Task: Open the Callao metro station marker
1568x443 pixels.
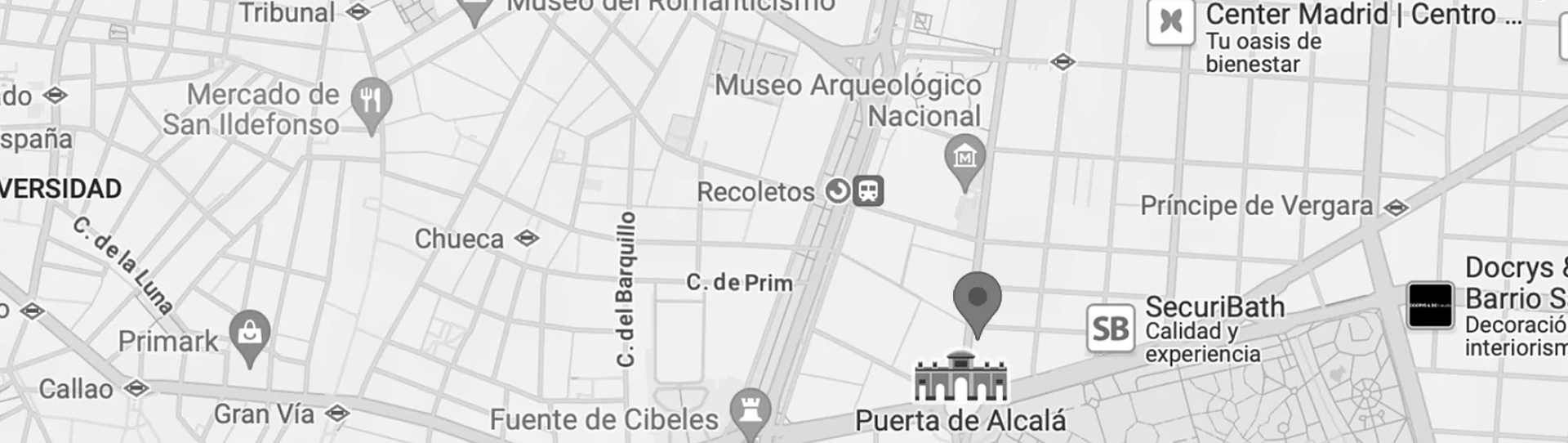Action: click(136, 388)
